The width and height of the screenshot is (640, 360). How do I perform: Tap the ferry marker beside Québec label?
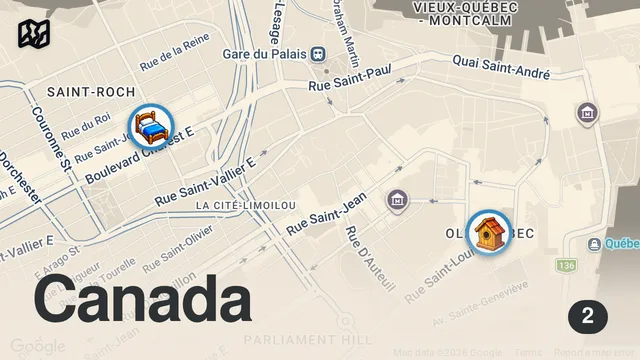pyautogui.click(x=594, y=244)
